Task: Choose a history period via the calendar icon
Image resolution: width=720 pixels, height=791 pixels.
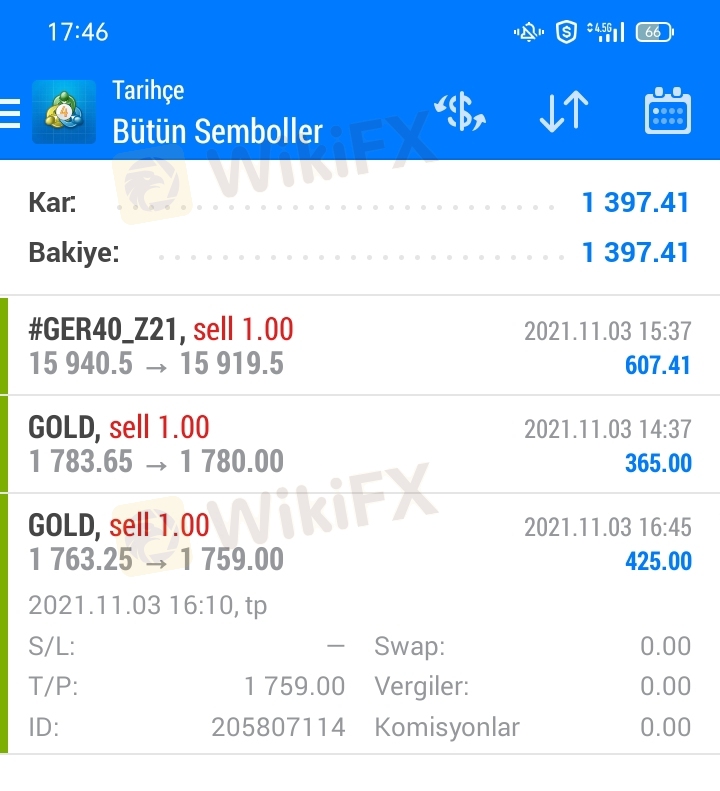Action: pyautogui.click(x=667, y=112)
